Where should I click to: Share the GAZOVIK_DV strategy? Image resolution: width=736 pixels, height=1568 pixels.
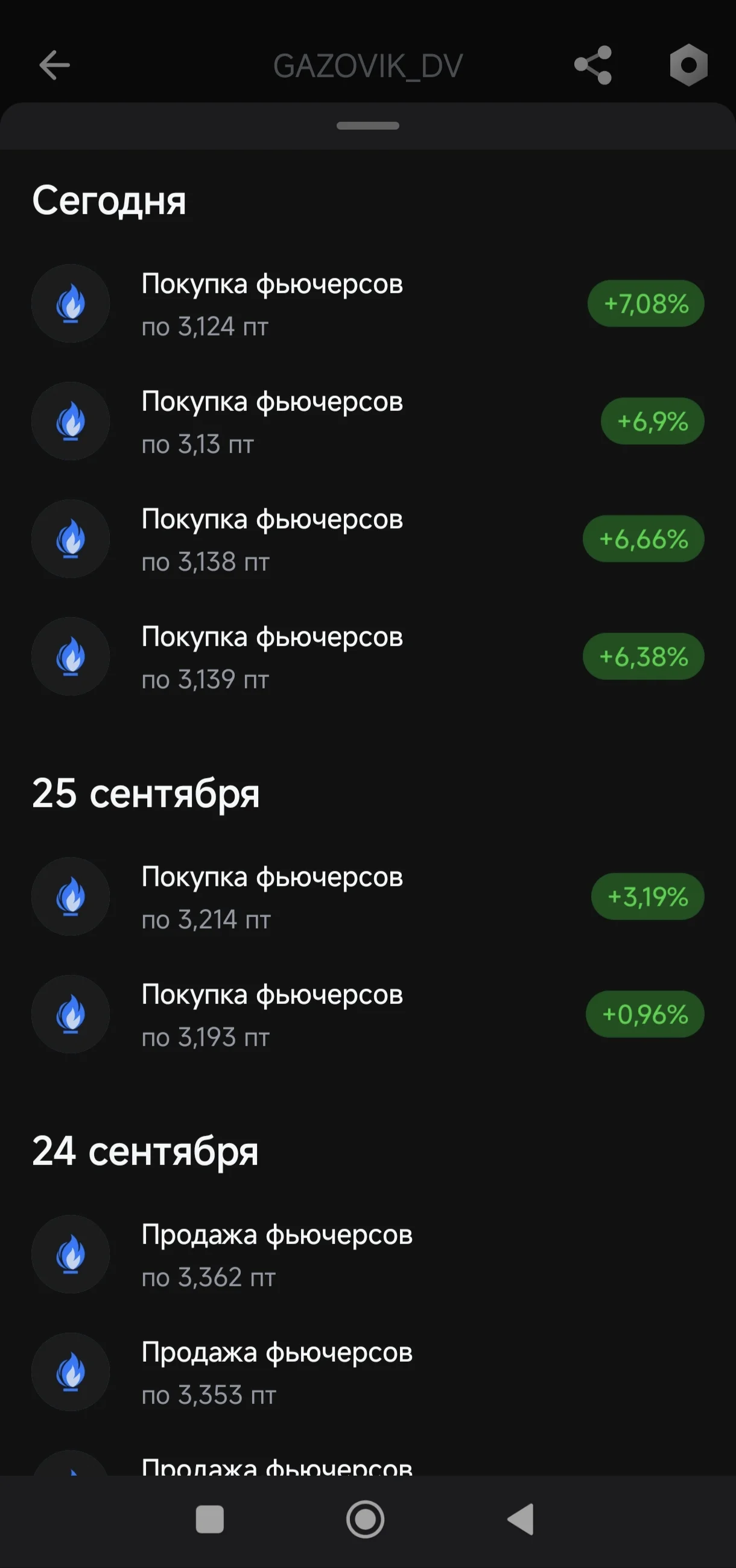pos(593,65)
